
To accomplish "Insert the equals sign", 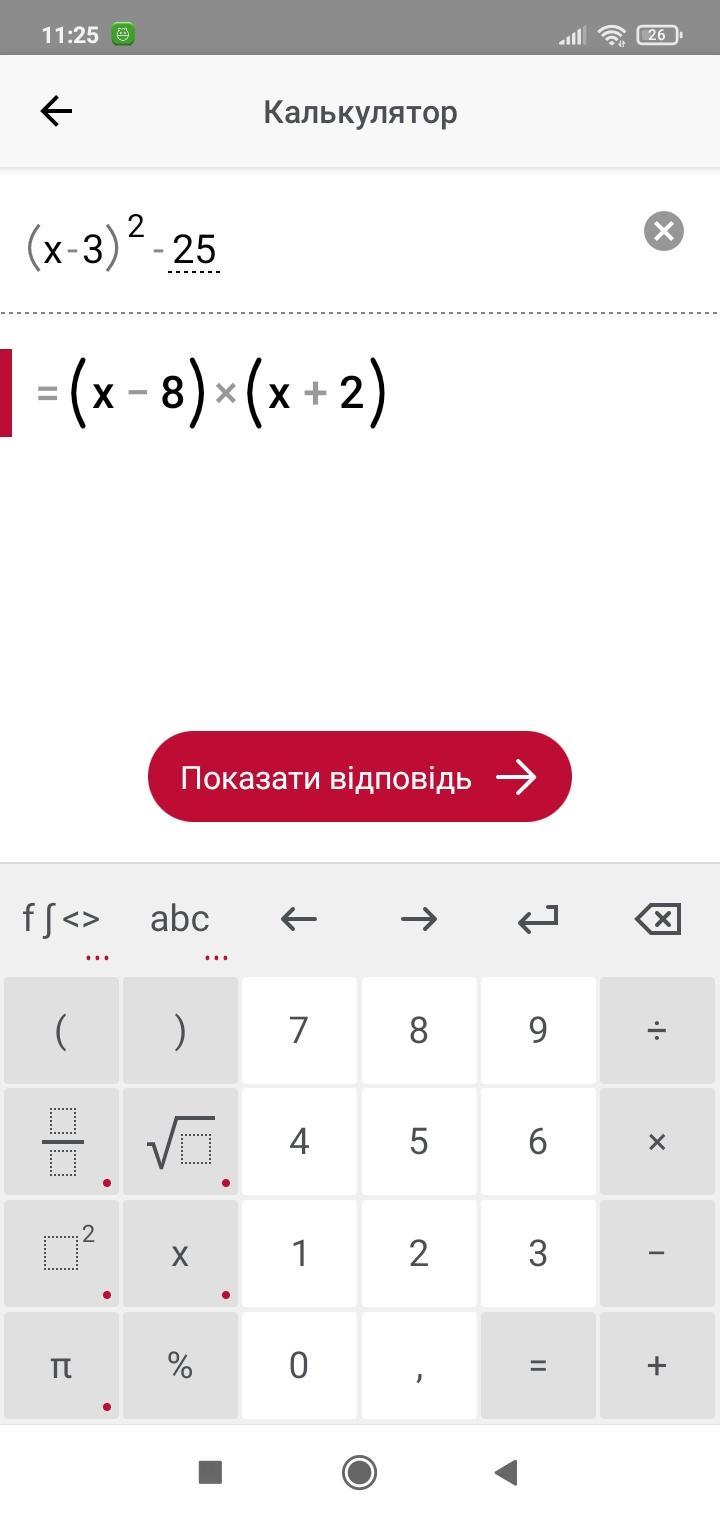I will 537,1365.
